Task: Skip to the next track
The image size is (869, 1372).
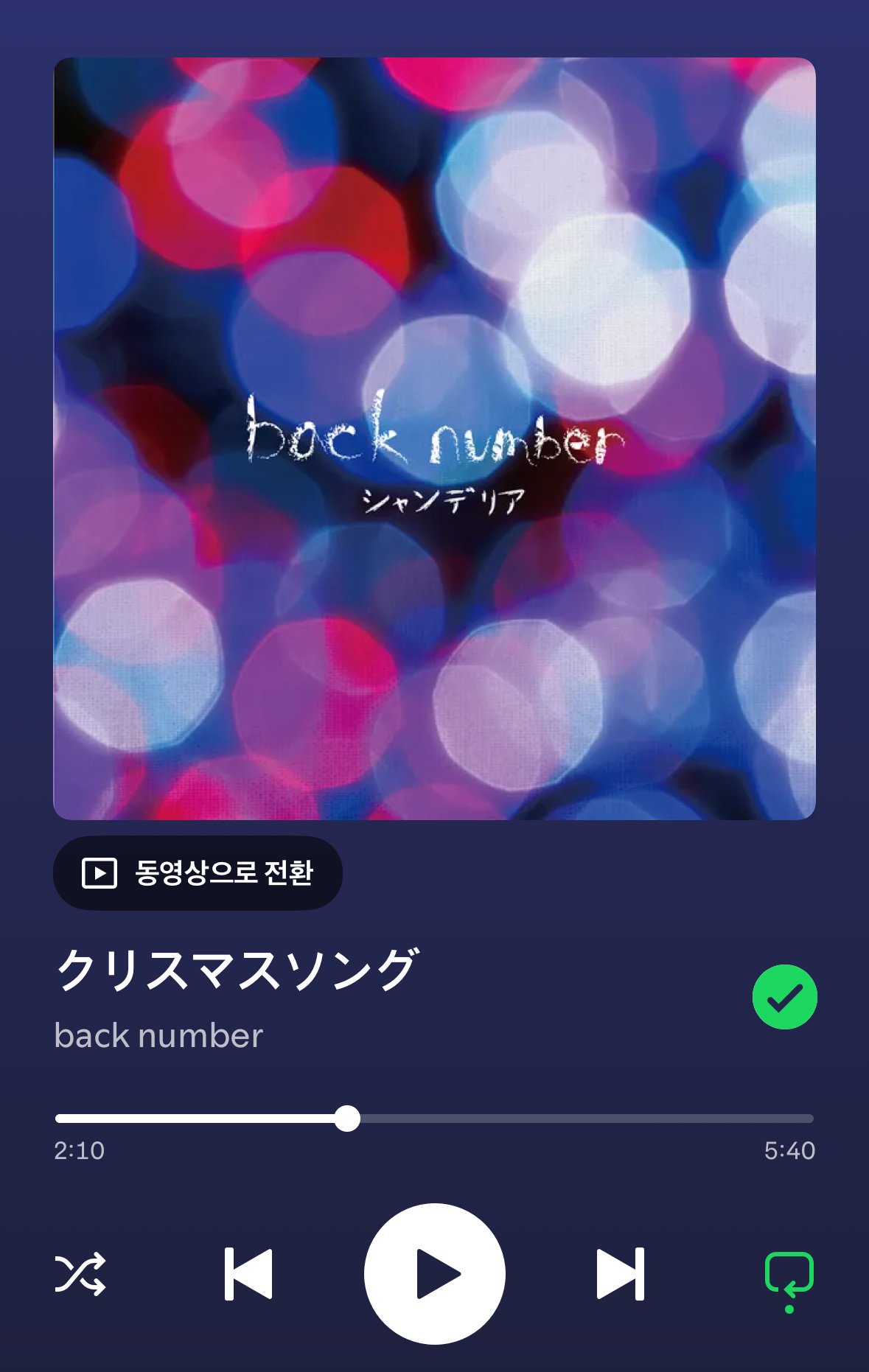Action: [x=620, y=1274]
